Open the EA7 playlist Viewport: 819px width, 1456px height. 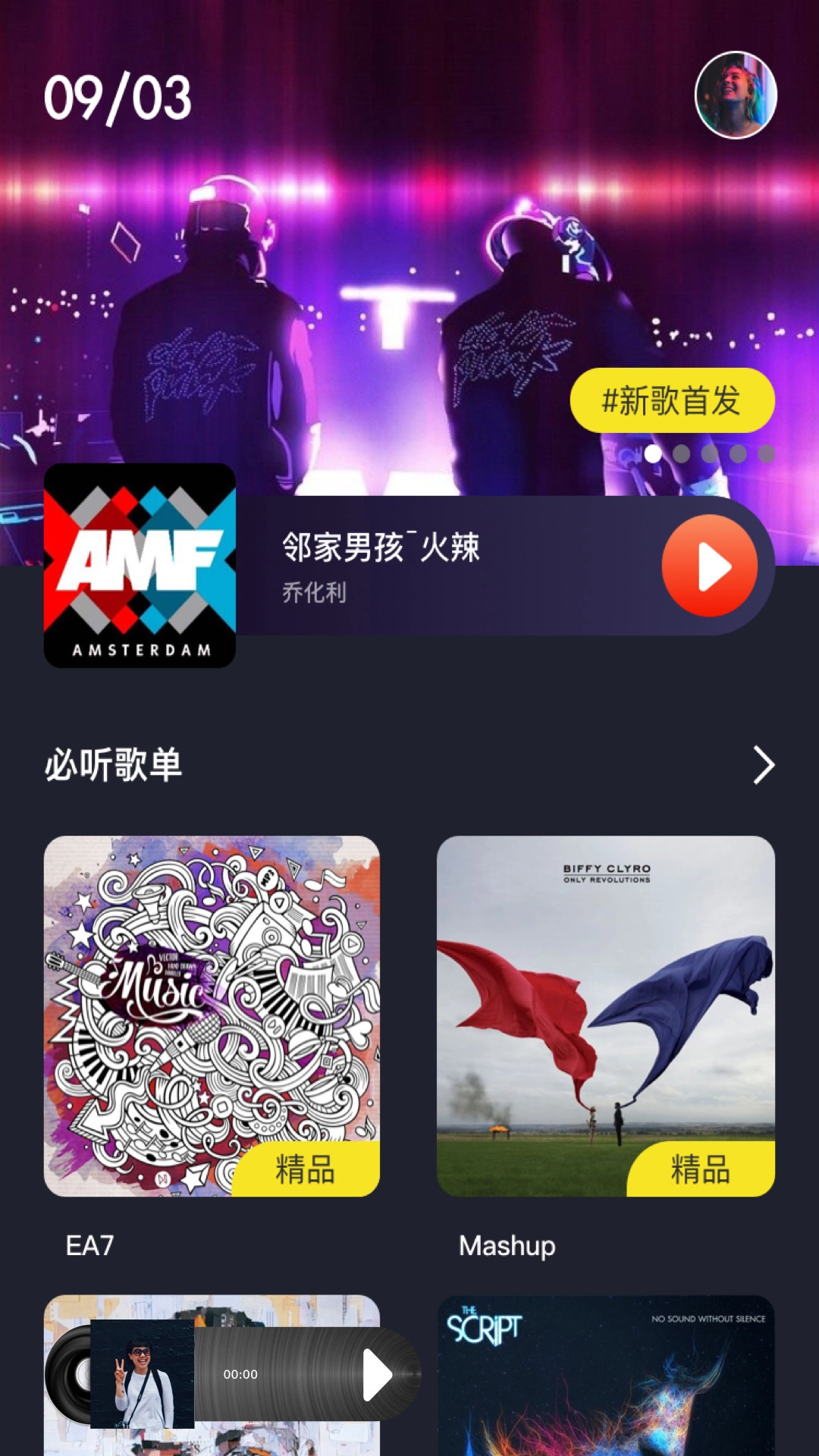click(212, 1016)
